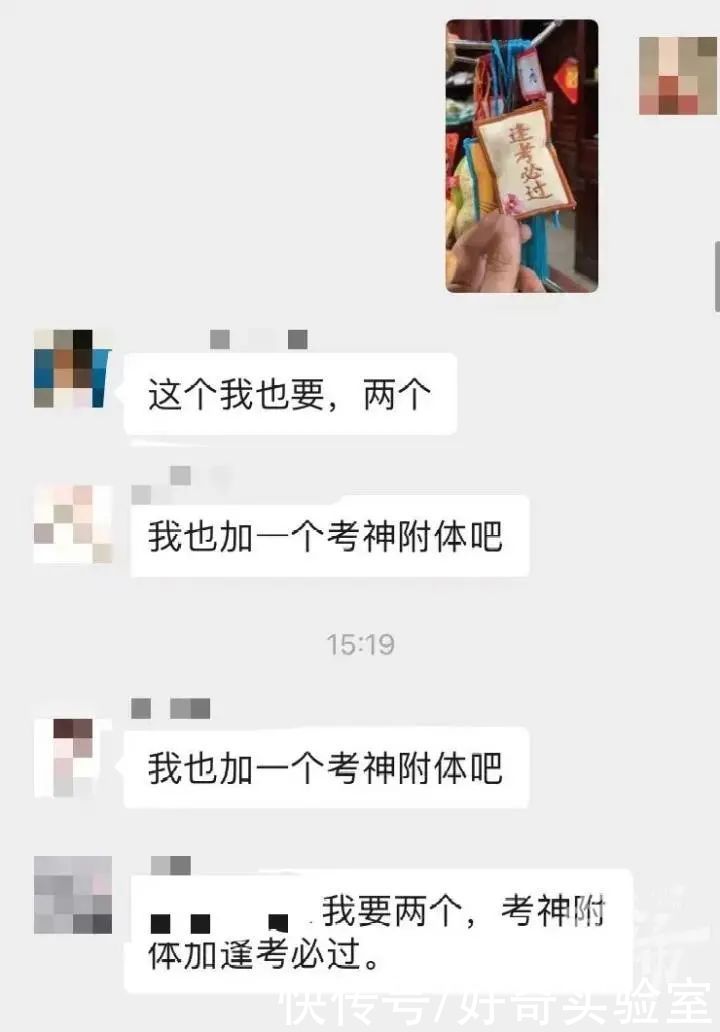720x1032 pixels.
Task: Select the second "我也加一个考神附体吧" bubble
Action: coord(325,768)
